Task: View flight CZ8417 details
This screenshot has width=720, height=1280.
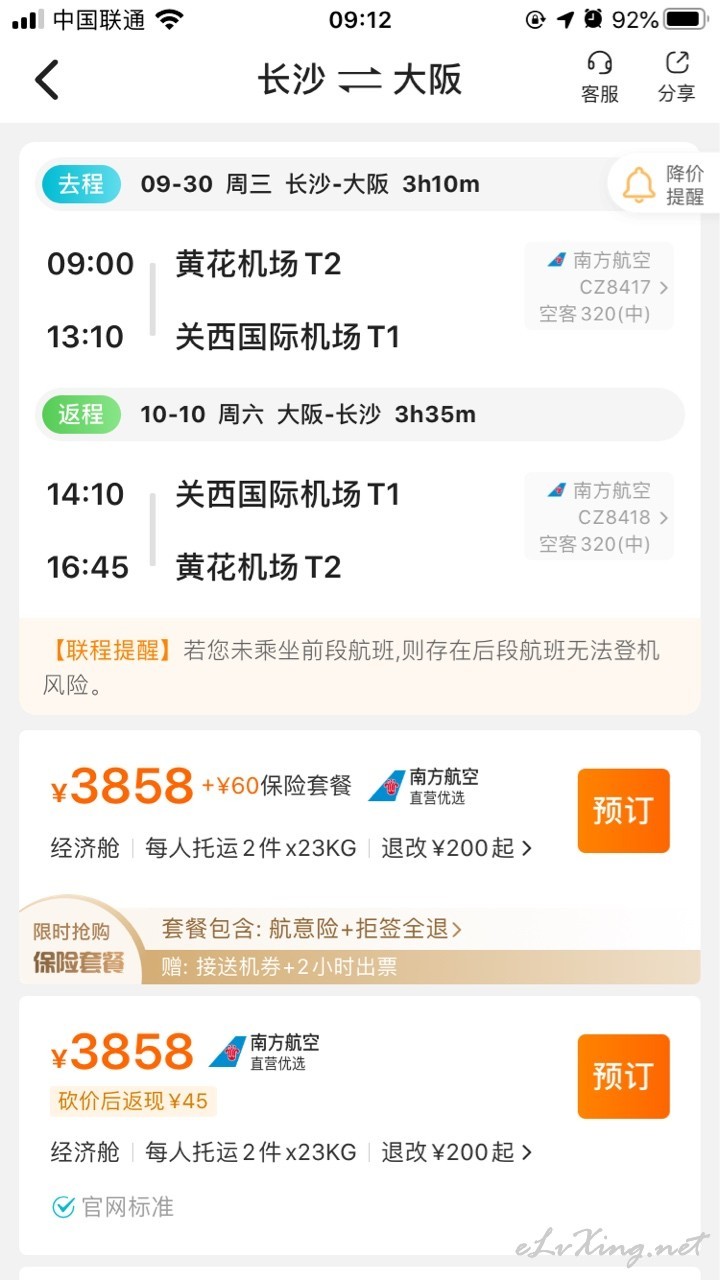Action: (x=599, y=287)
